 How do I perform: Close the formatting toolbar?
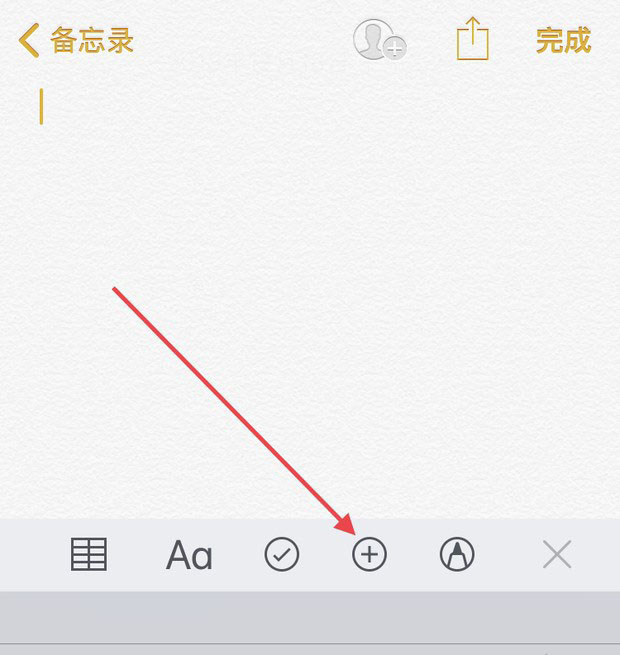point(556,554)
